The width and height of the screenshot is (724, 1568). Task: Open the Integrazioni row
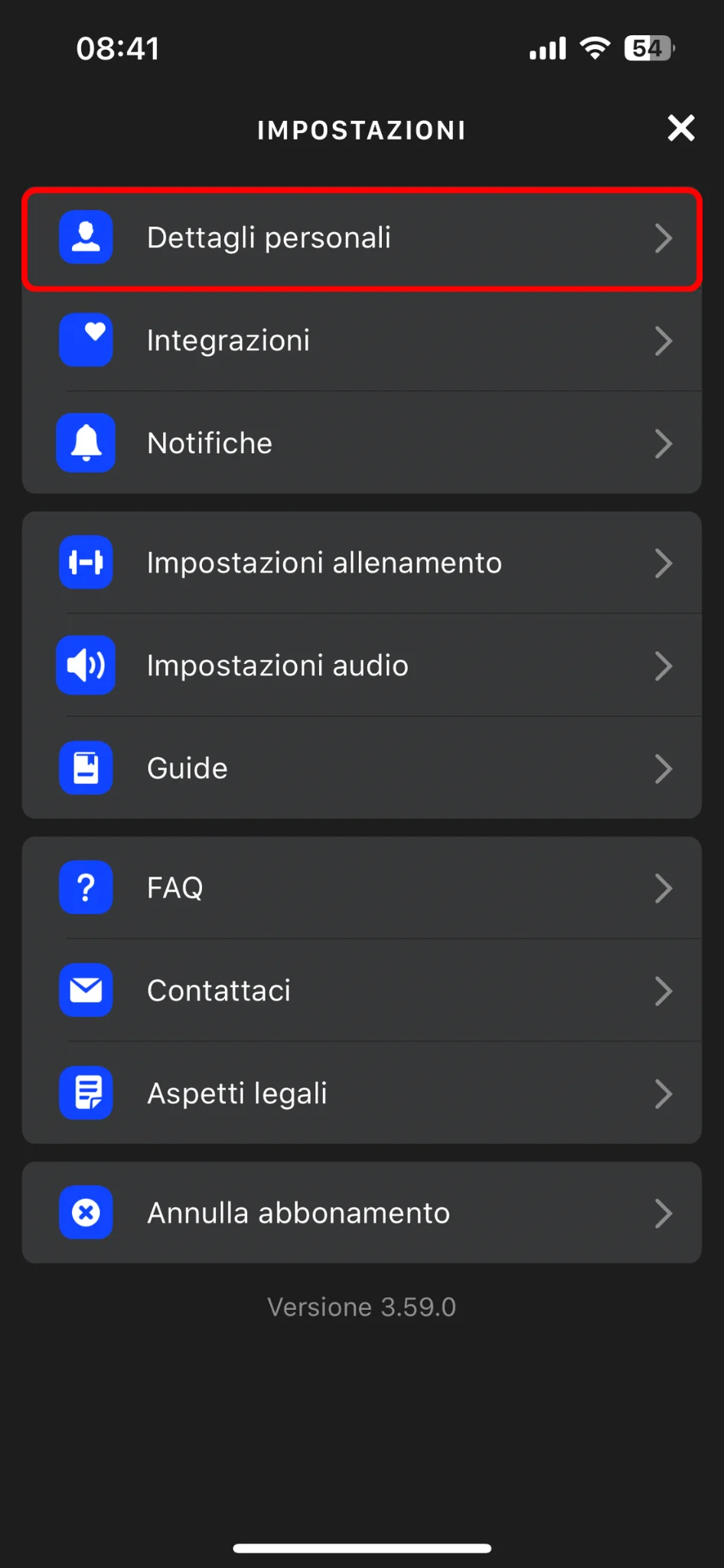[x=362, y=340]
